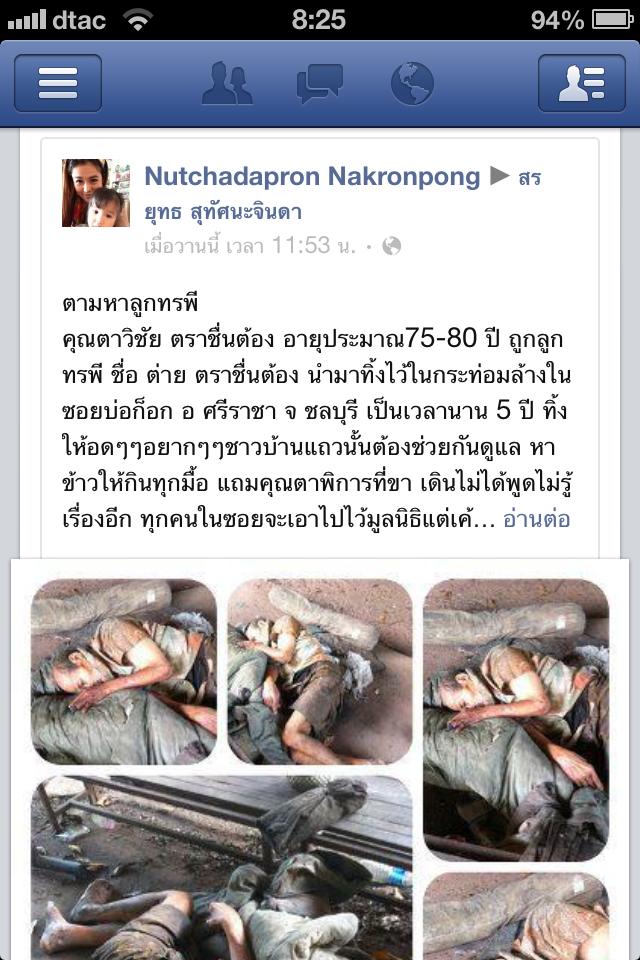Open the contacts sidebar button
Image resolution: width=640 pixels, height=960 pixels.
pos(581,83)
